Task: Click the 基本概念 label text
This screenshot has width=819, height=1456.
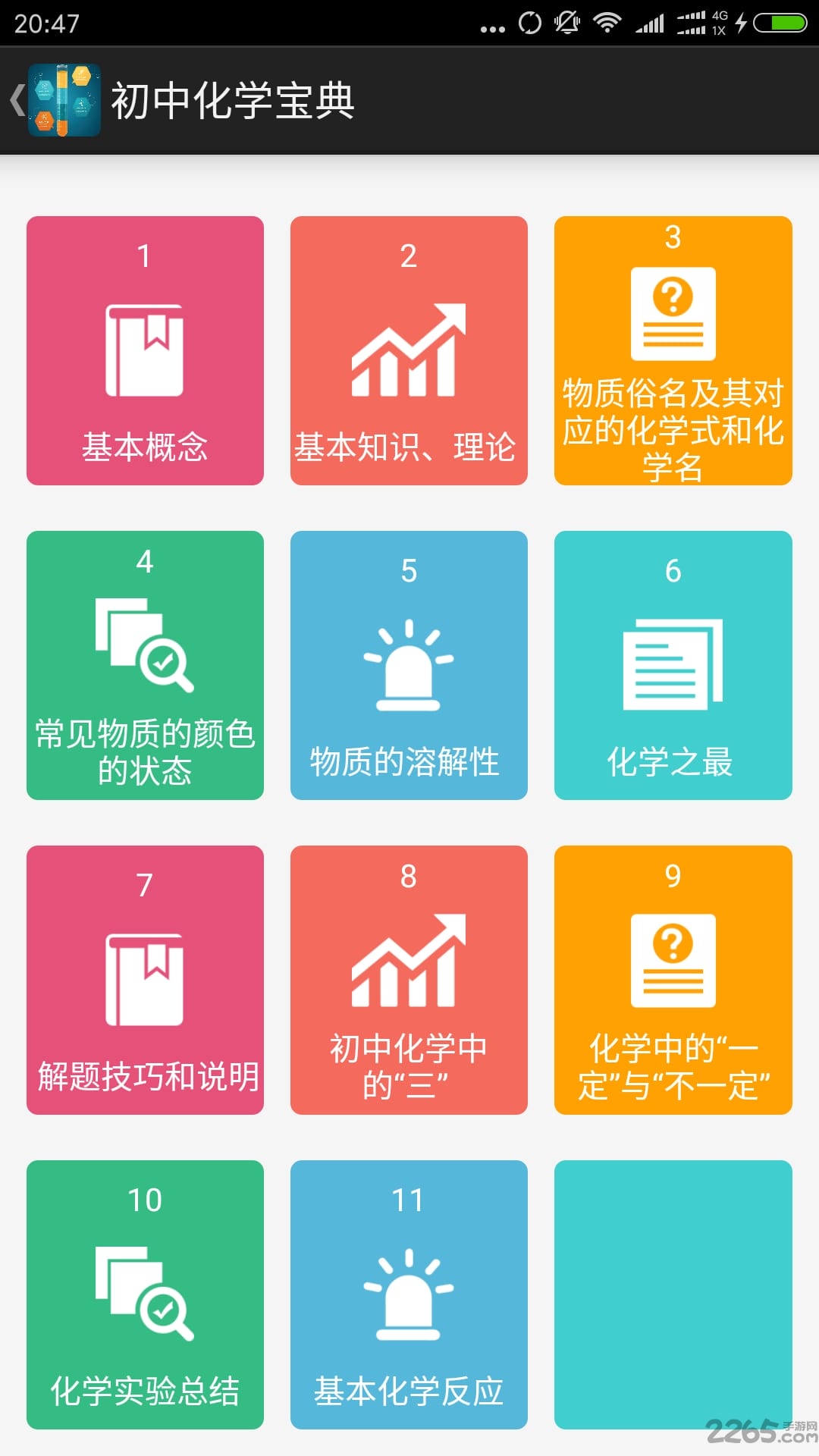Action: click(144, 447)
